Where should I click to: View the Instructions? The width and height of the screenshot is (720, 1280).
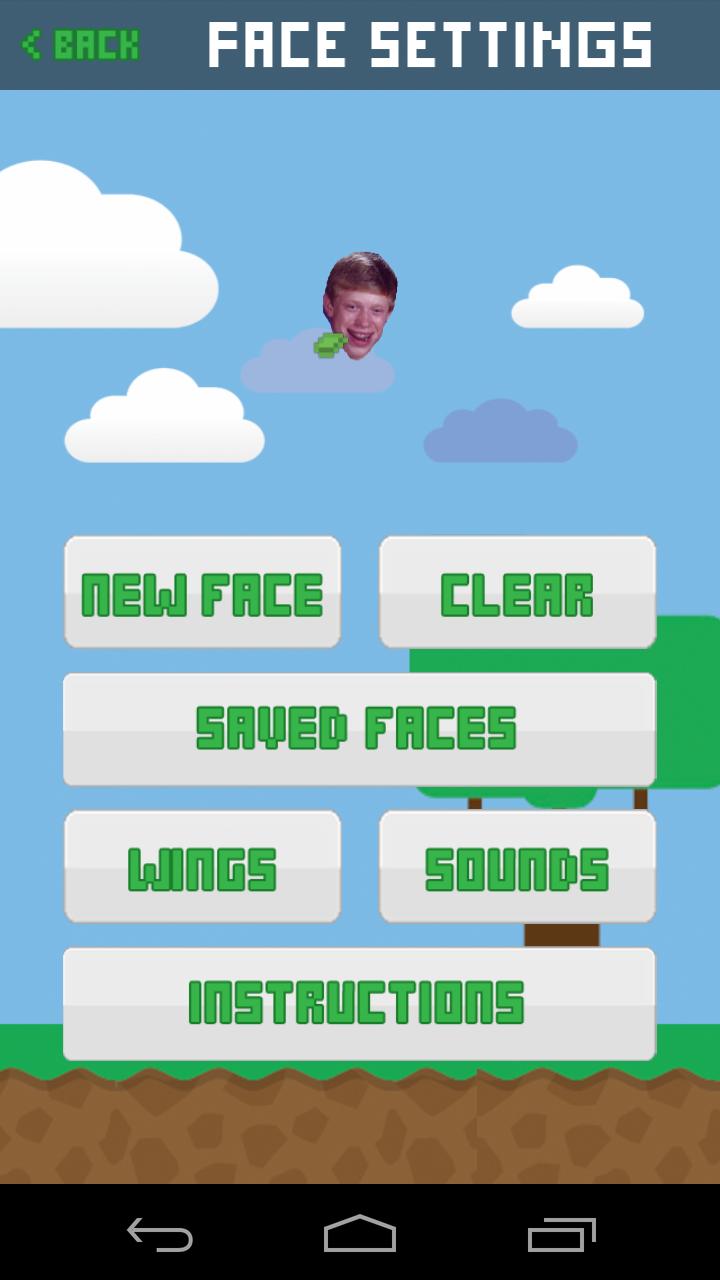click(x=359, y=1003)
